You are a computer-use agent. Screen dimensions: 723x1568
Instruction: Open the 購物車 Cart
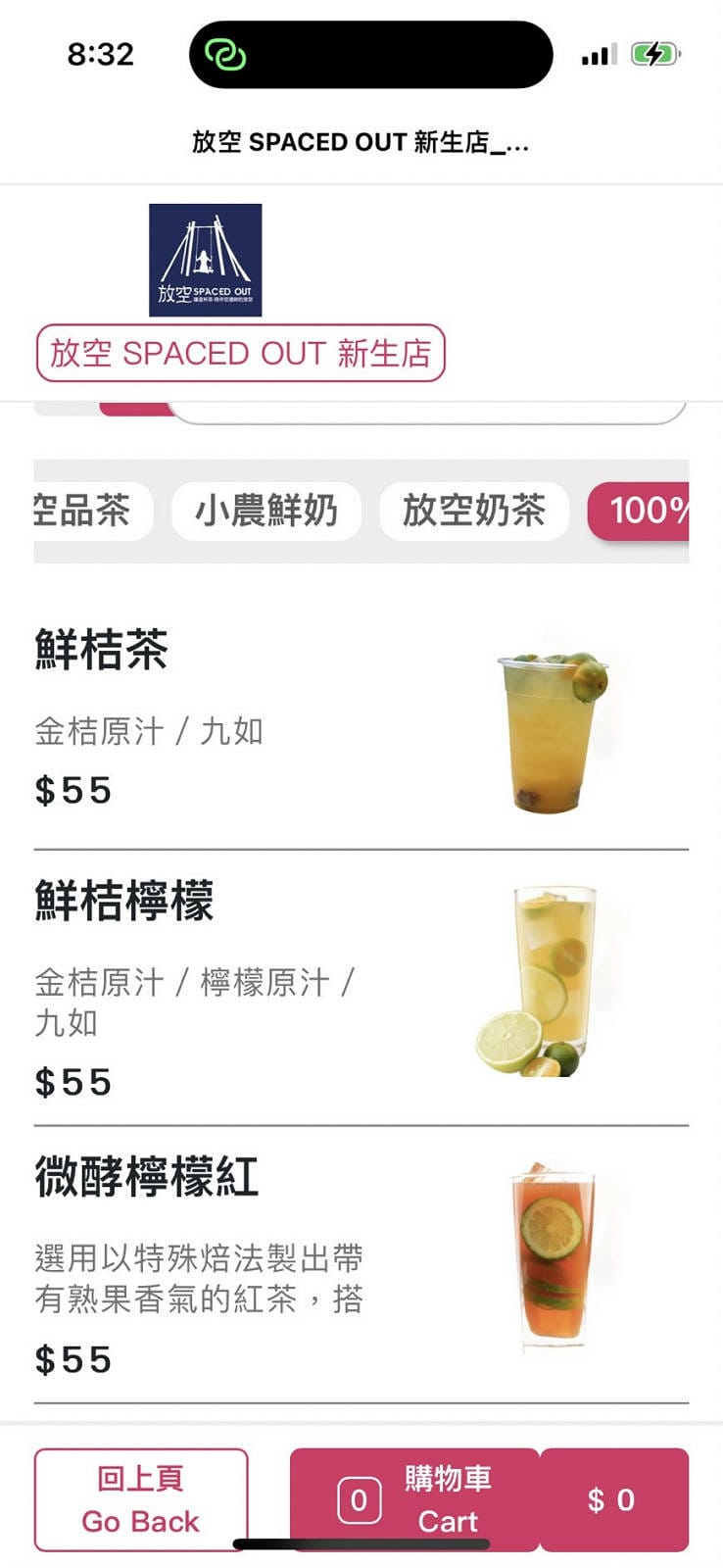(414, 1499)
